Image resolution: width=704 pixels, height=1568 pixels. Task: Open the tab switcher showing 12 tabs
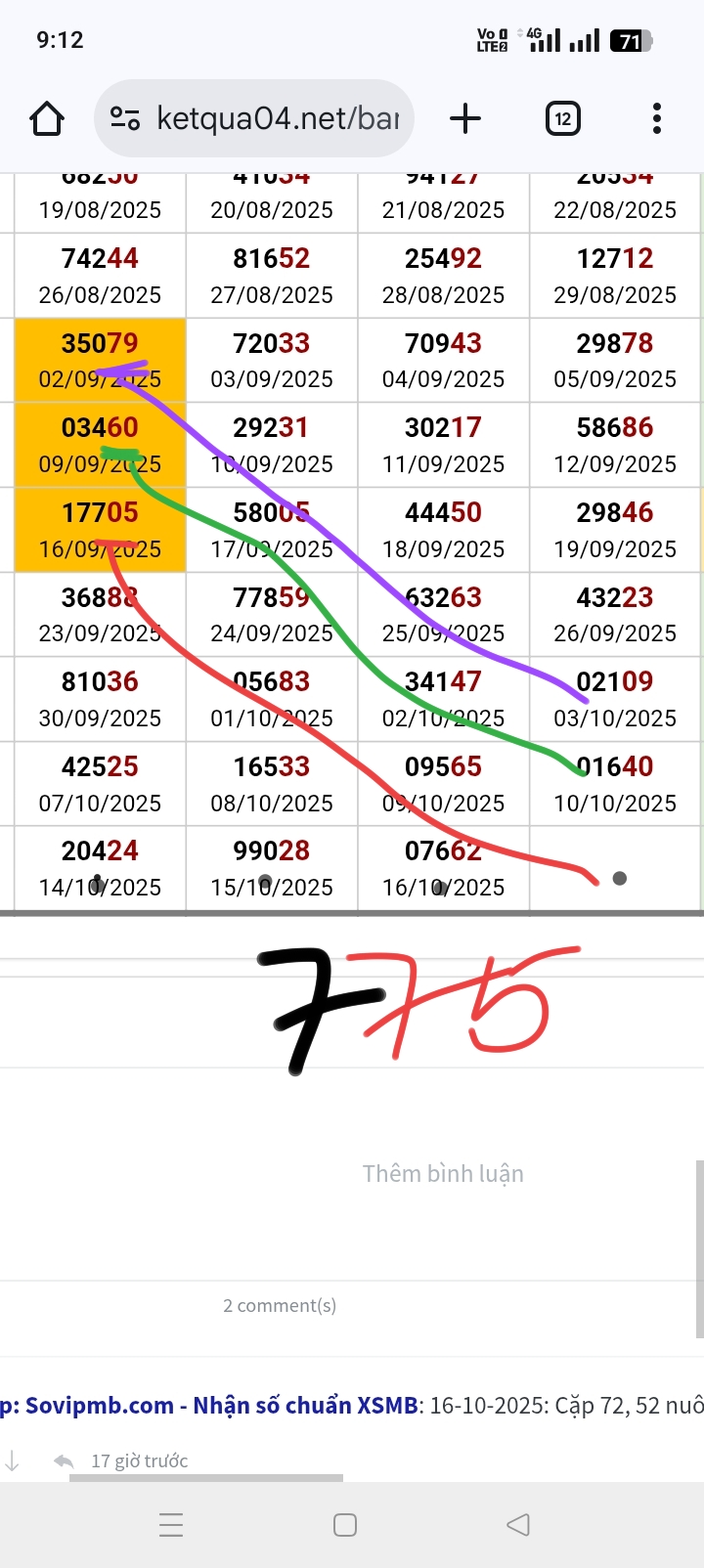point(562,119)
